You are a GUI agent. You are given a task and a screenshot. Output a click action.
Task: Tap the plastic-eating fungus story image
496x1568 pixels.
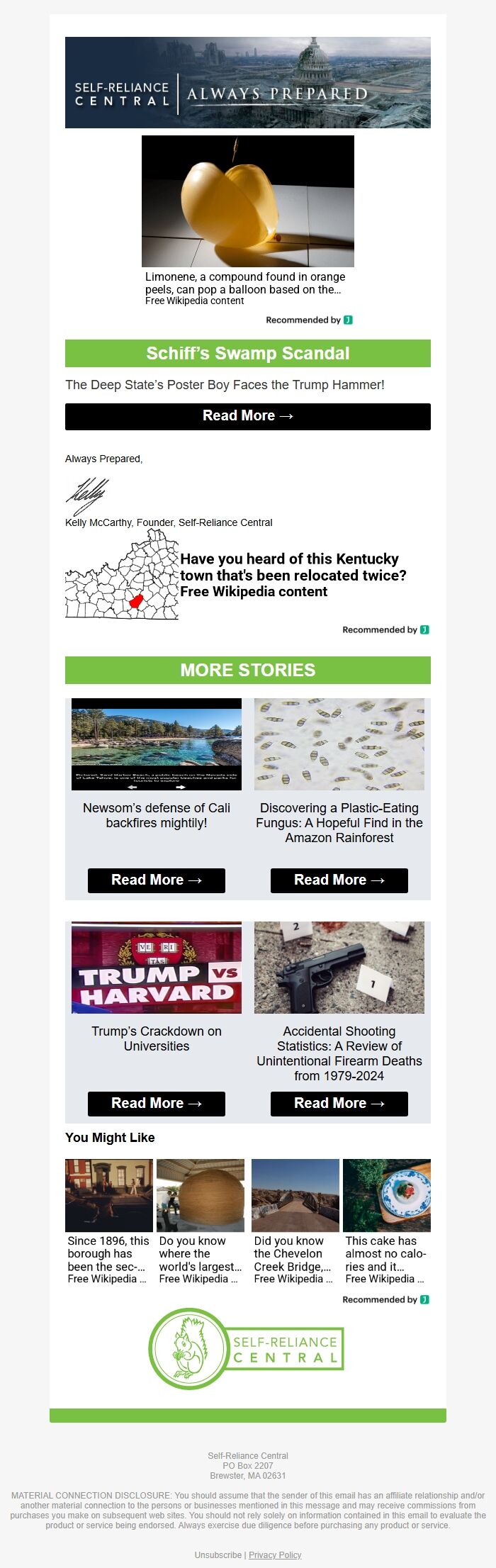point(339,744)
